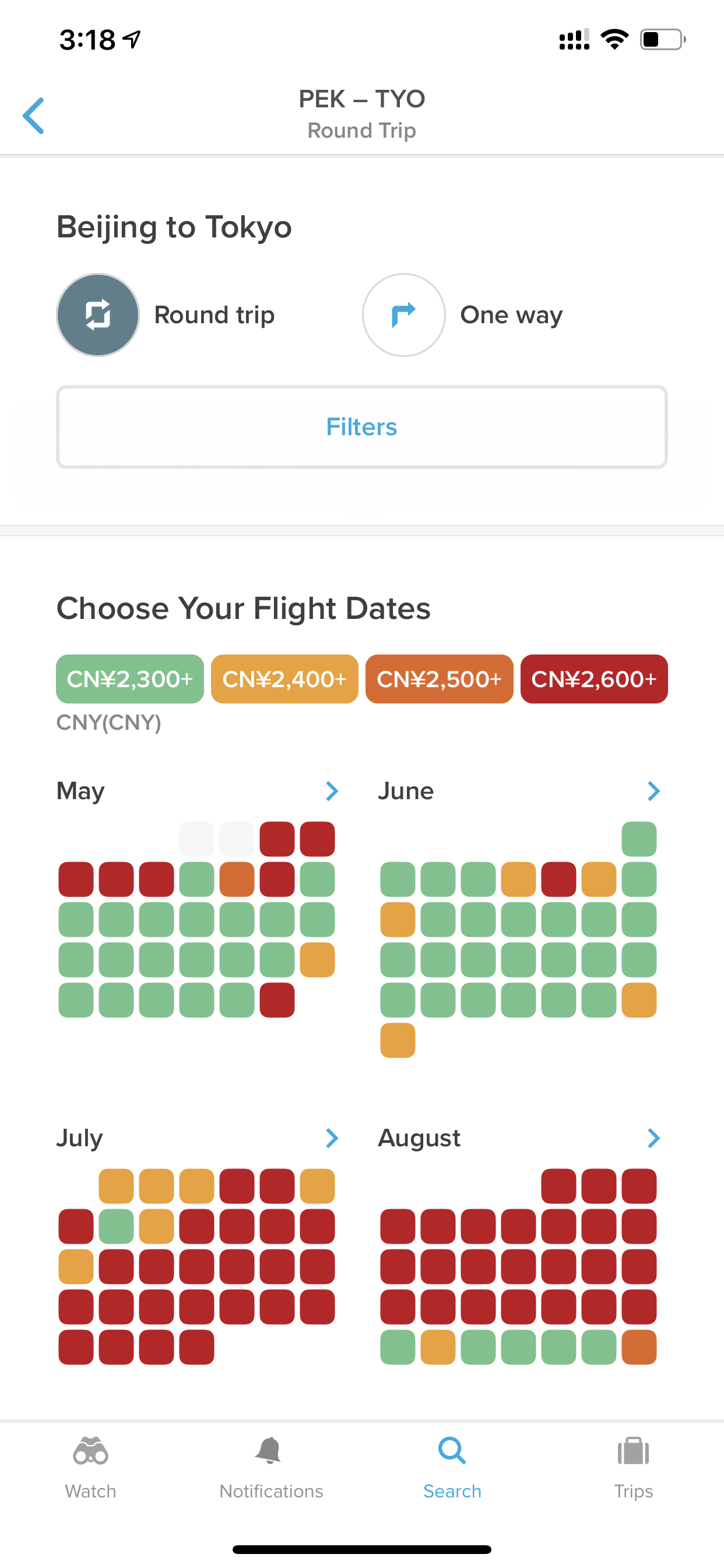Open the Notifications tab
Screen dimensions: 724x1568
click(271, 1468)
